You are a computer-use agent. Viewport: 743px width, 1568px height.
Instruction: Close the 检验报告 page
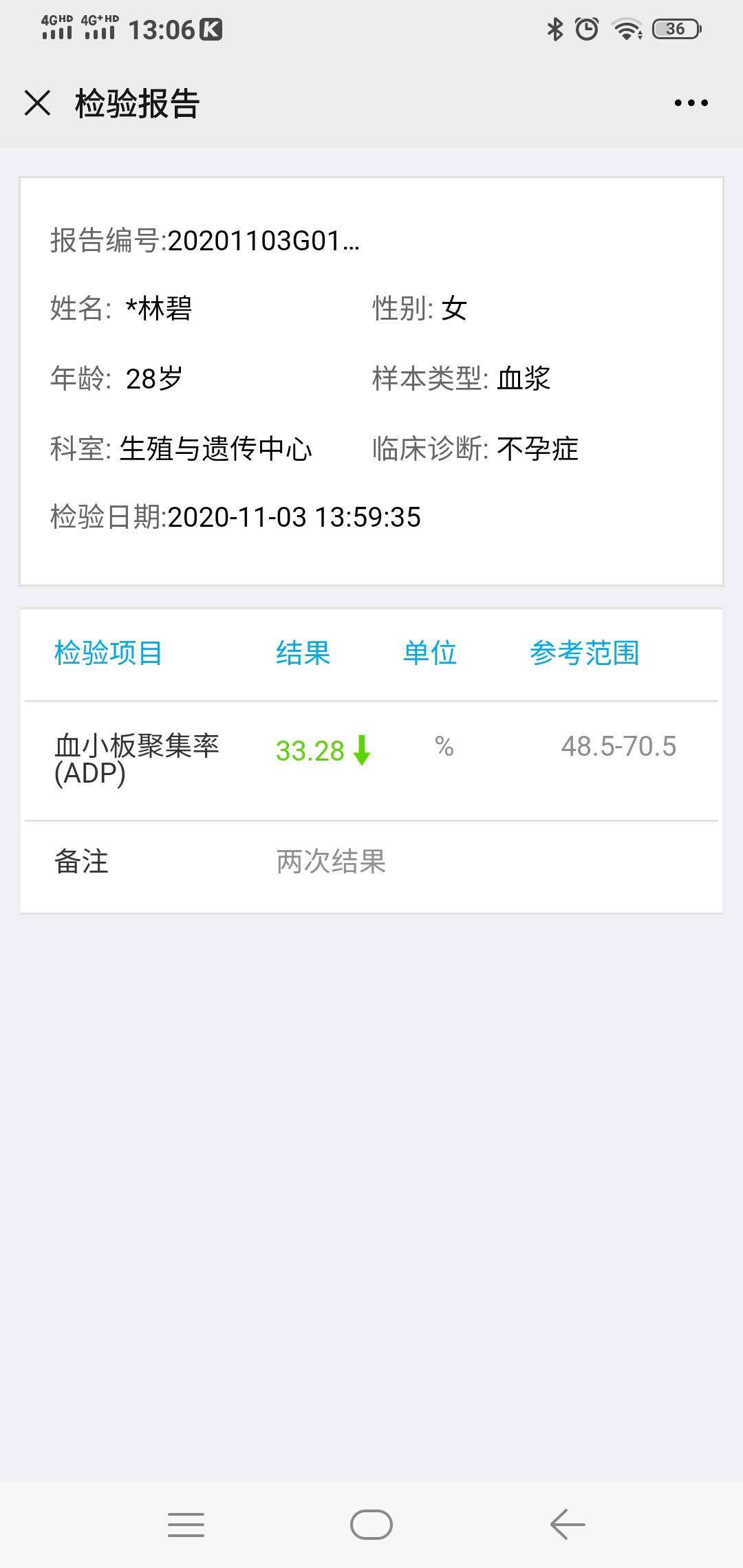[38, 103]
